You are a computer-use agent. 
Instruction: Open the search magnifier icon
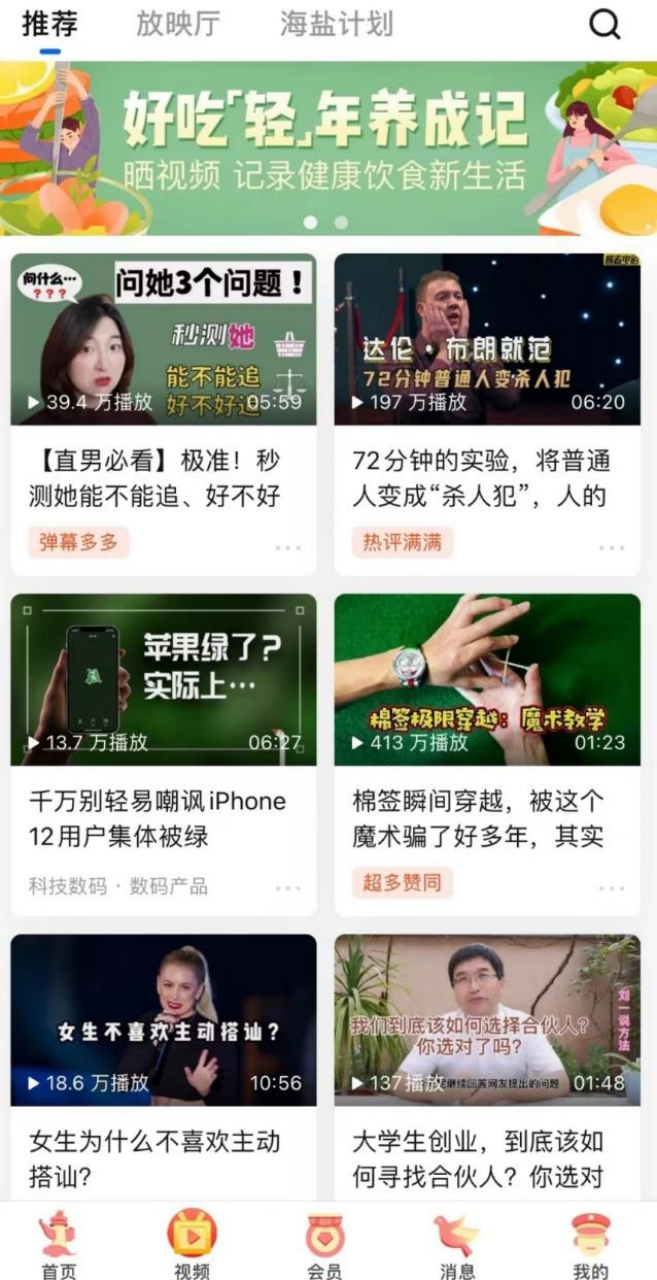point(604,24)
